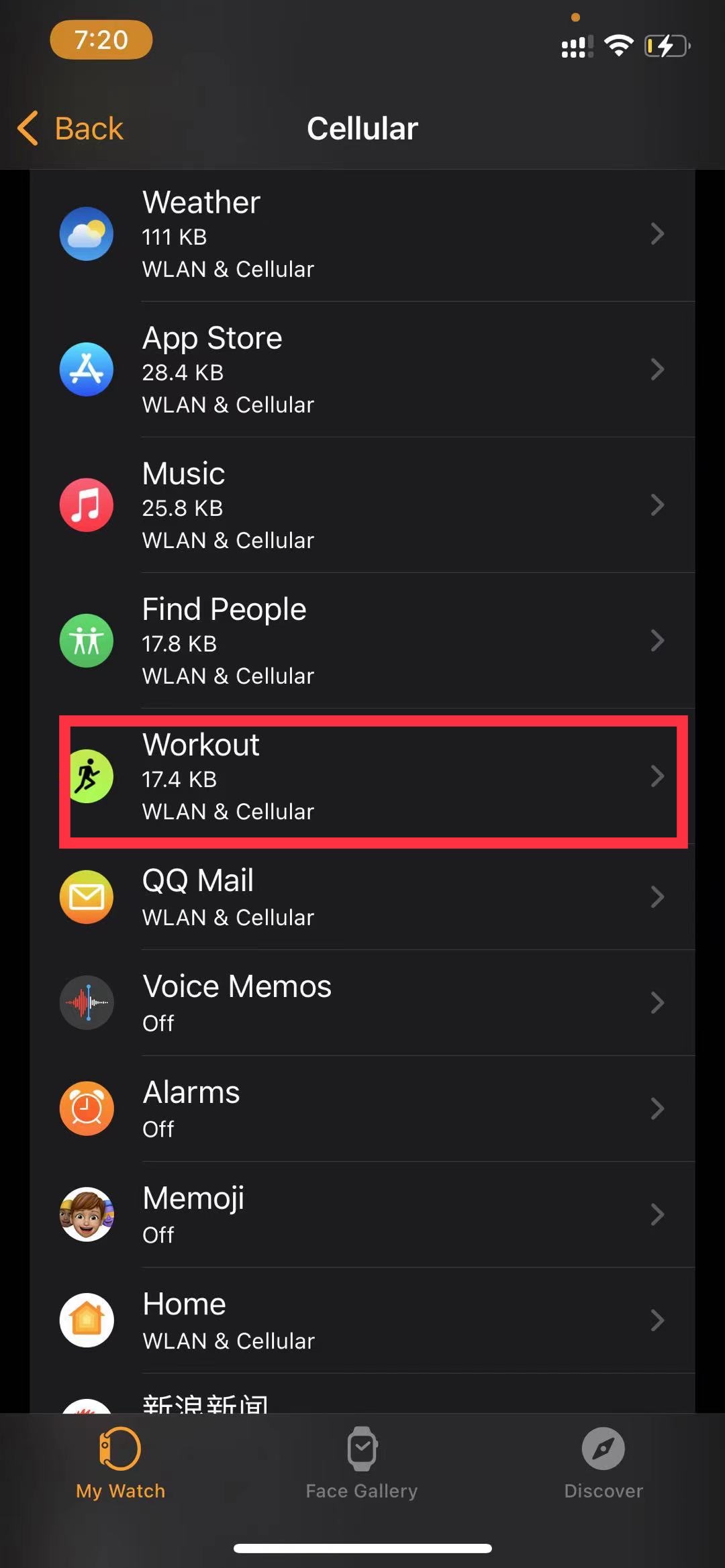
Task: Open Memoji cellular settings
Action: pyautogui.click(x=362, y=1214)
